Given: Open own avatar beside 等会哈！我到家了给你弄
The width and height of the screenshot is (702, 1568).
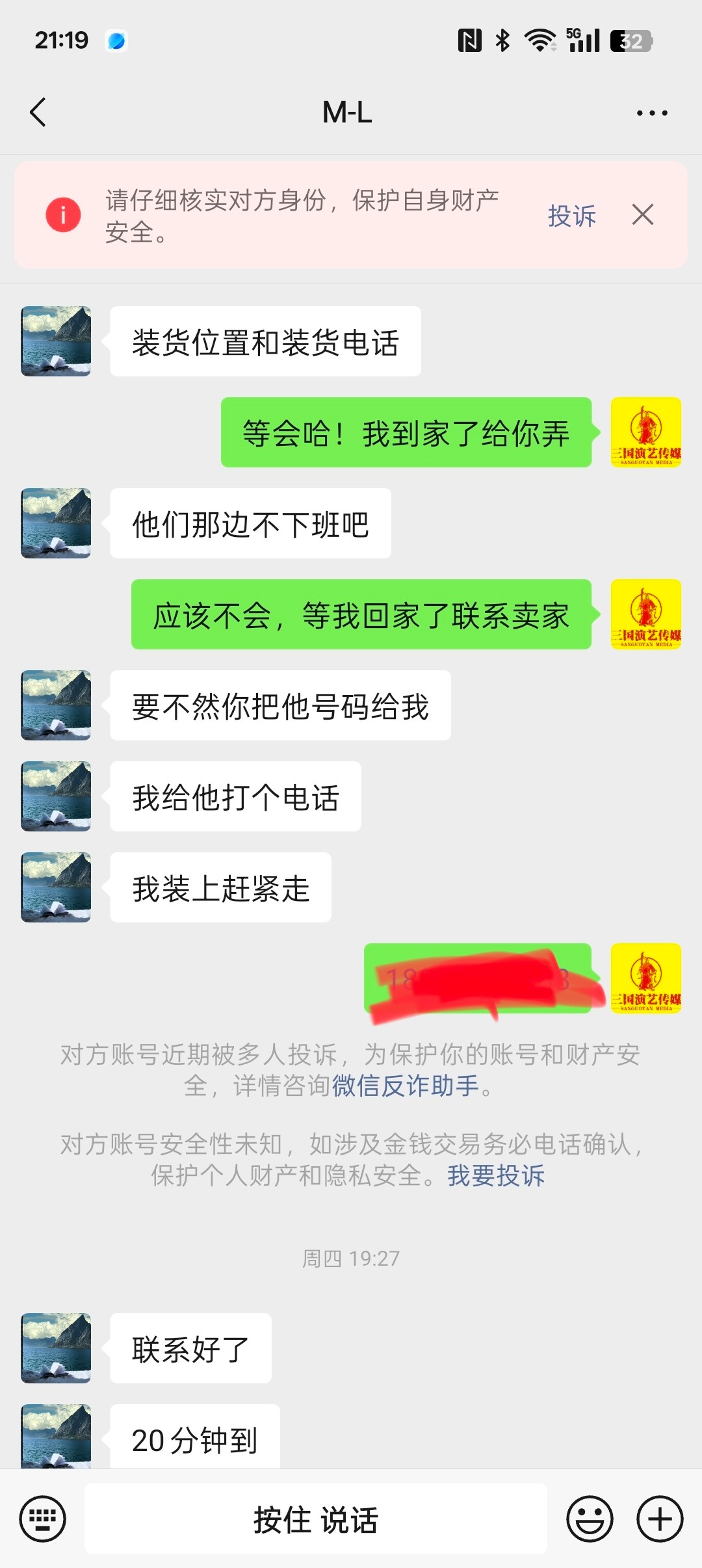Looking at the screenshot, I should (646, 432).
